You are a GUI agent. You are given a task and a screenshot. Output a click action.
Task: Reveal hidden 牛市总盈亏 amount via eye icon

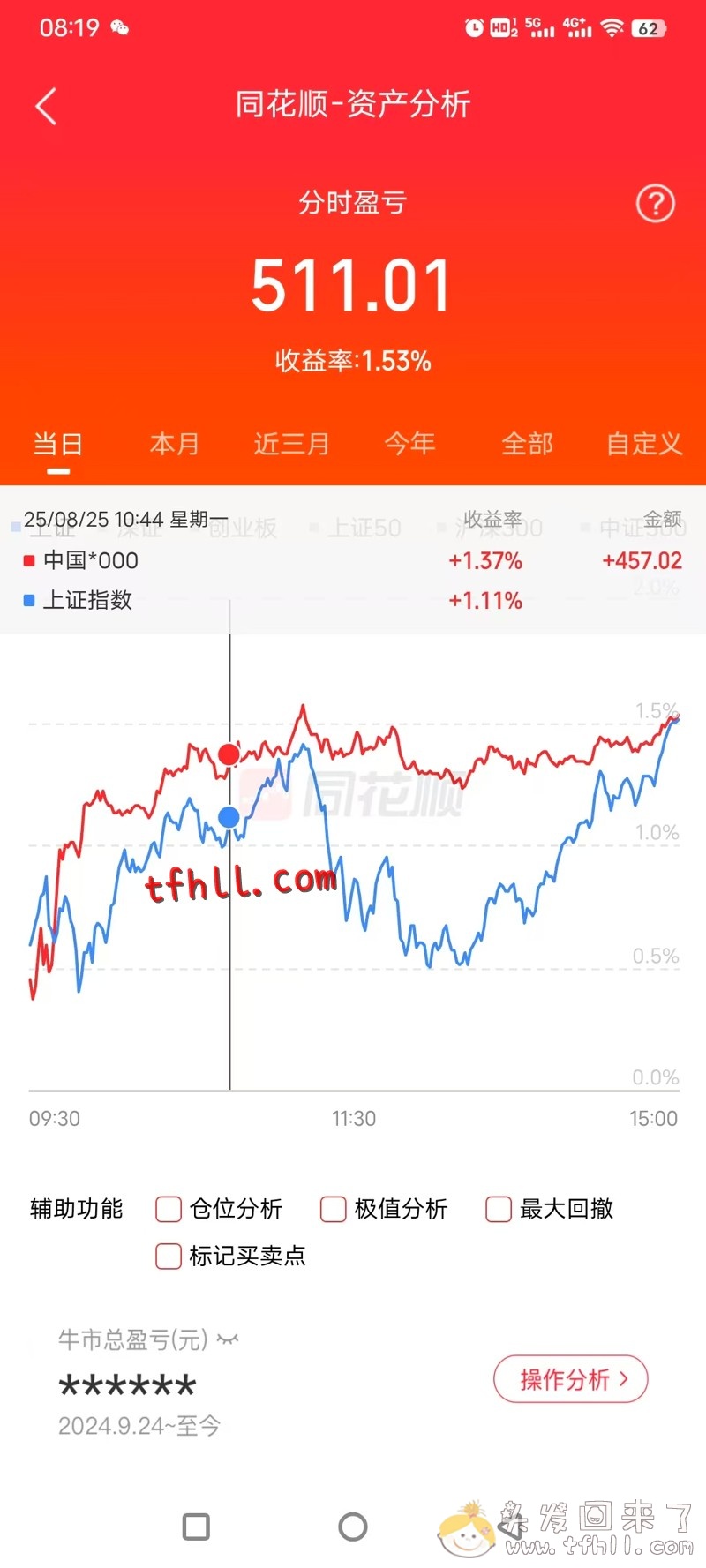pos(228,1340)
